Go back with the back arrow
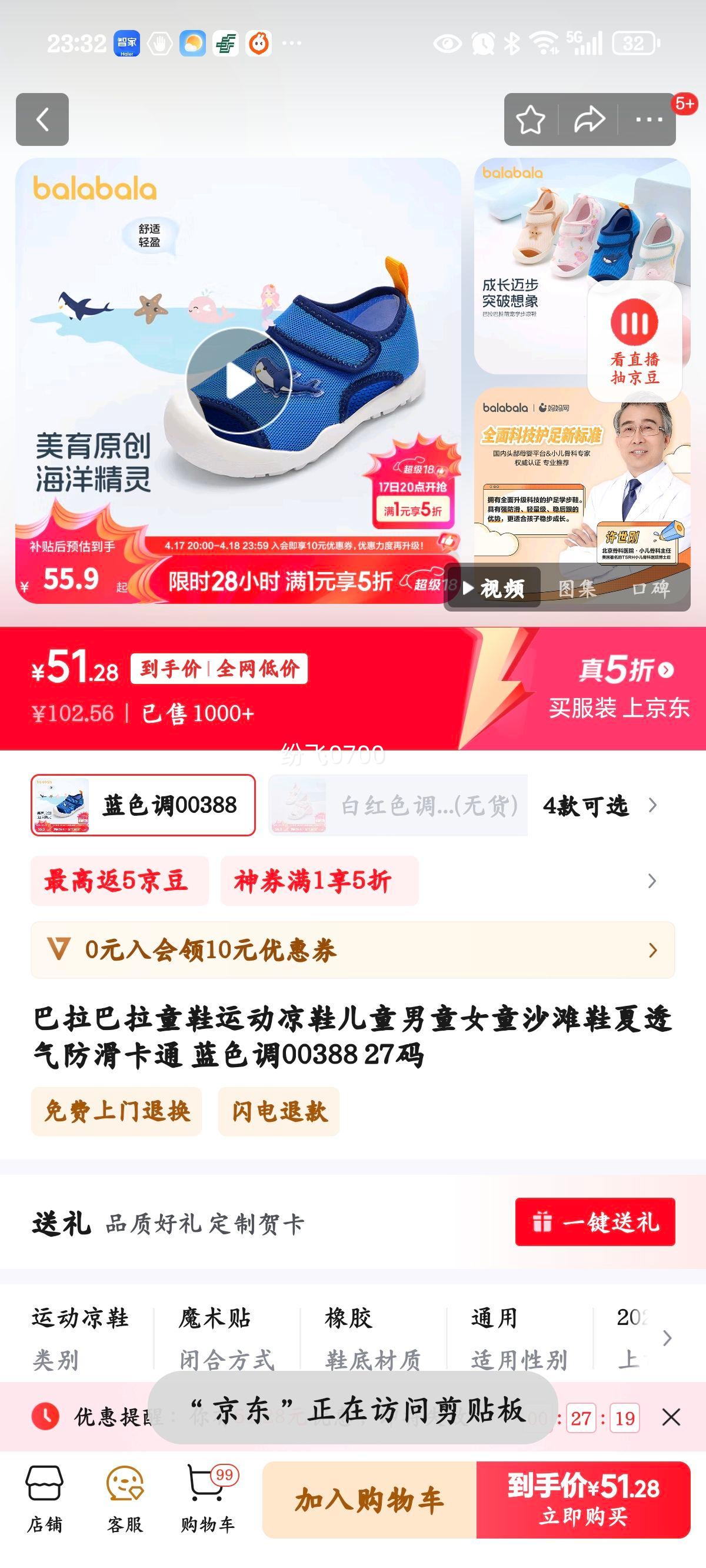Screen dimensions: 706x1568 click(x=42, y=120)
